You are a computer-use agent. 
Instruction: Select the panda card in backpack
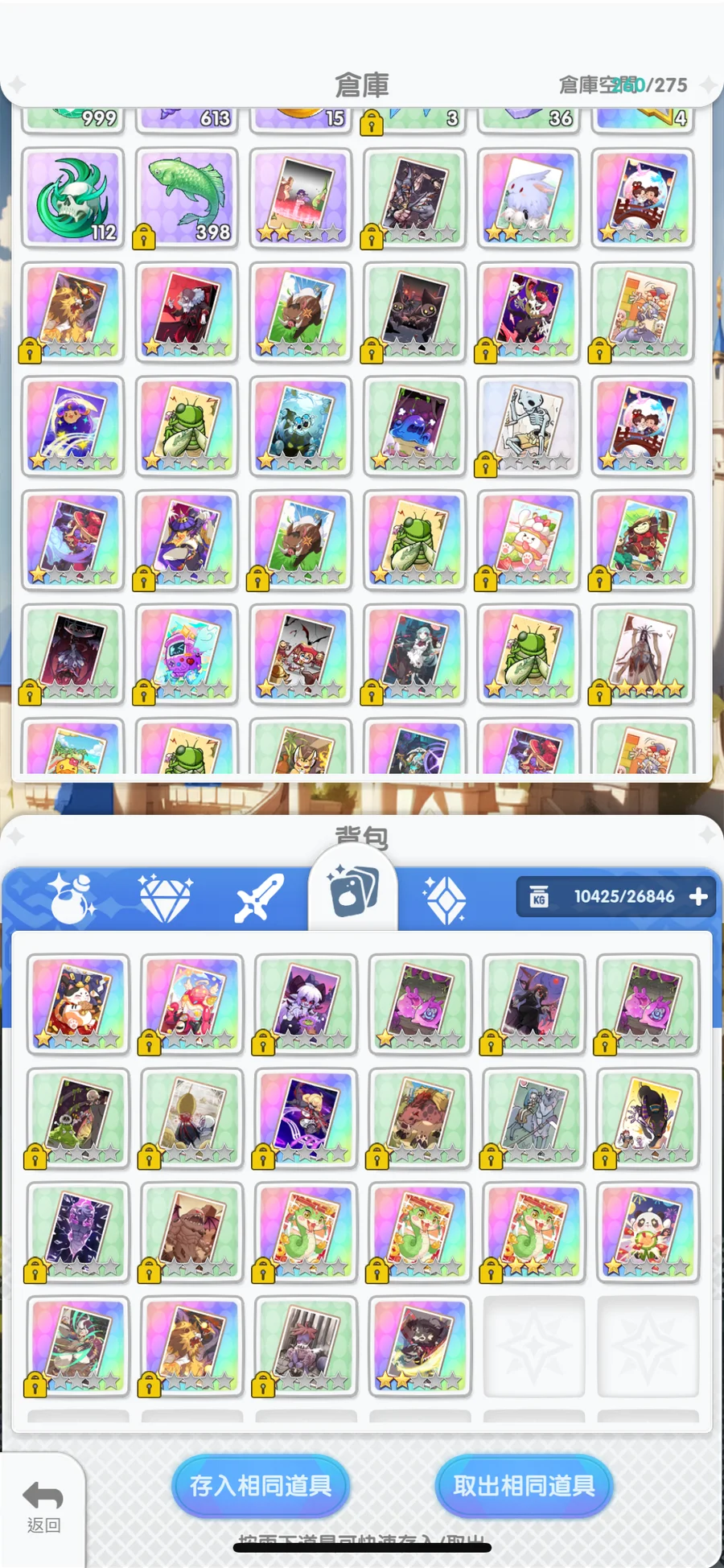(648, 1232)
